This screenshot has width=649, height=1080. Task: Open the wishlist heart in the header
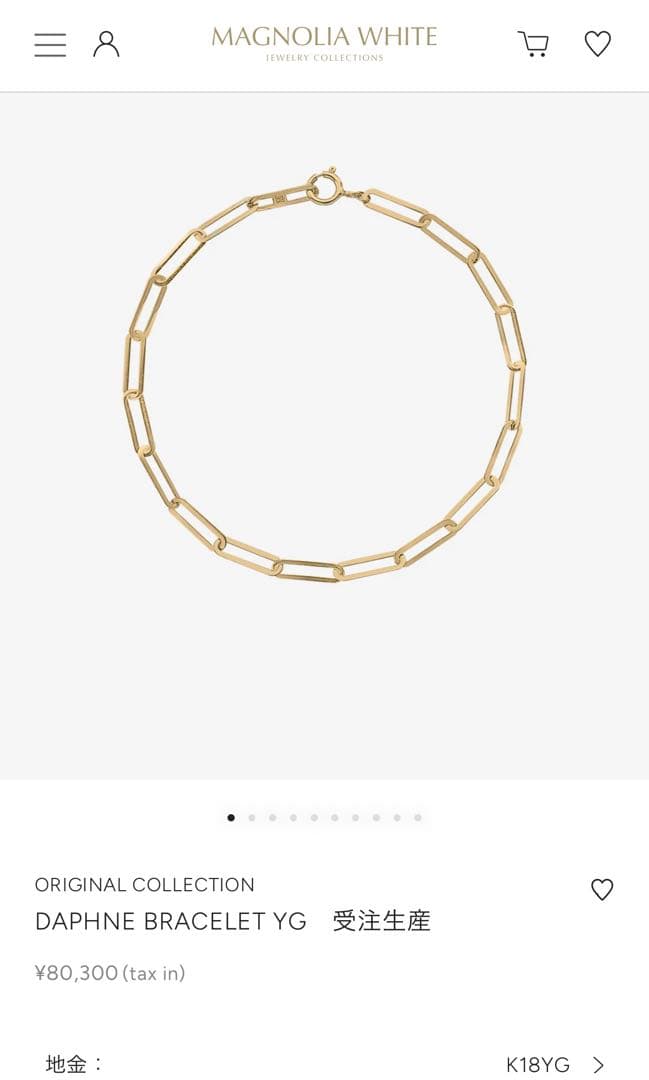click(x=598, y=44)
